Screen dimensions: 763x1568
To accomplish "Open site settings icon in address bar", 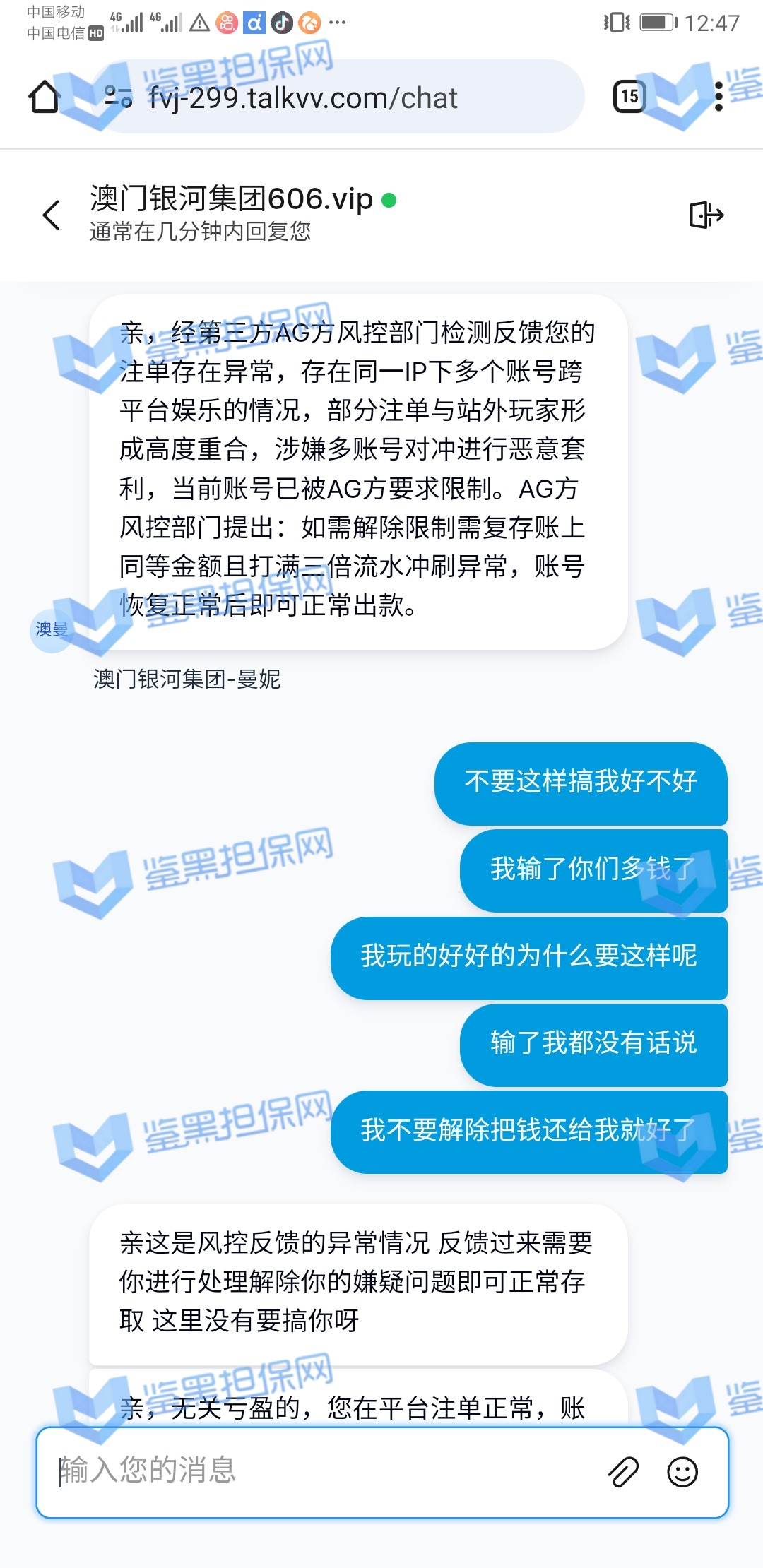I will point(119,97).
